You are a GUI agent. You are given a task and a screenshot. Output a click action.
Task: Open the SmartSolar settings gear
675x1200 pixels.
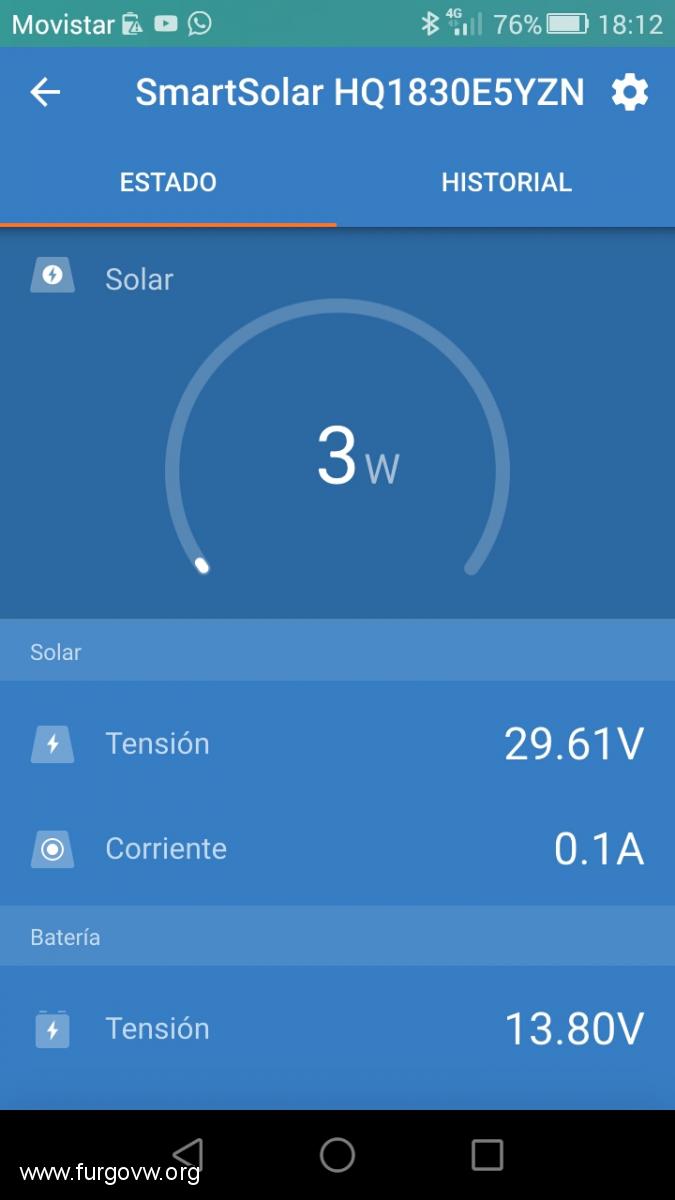pyautogui.click(x=630, y=93)
